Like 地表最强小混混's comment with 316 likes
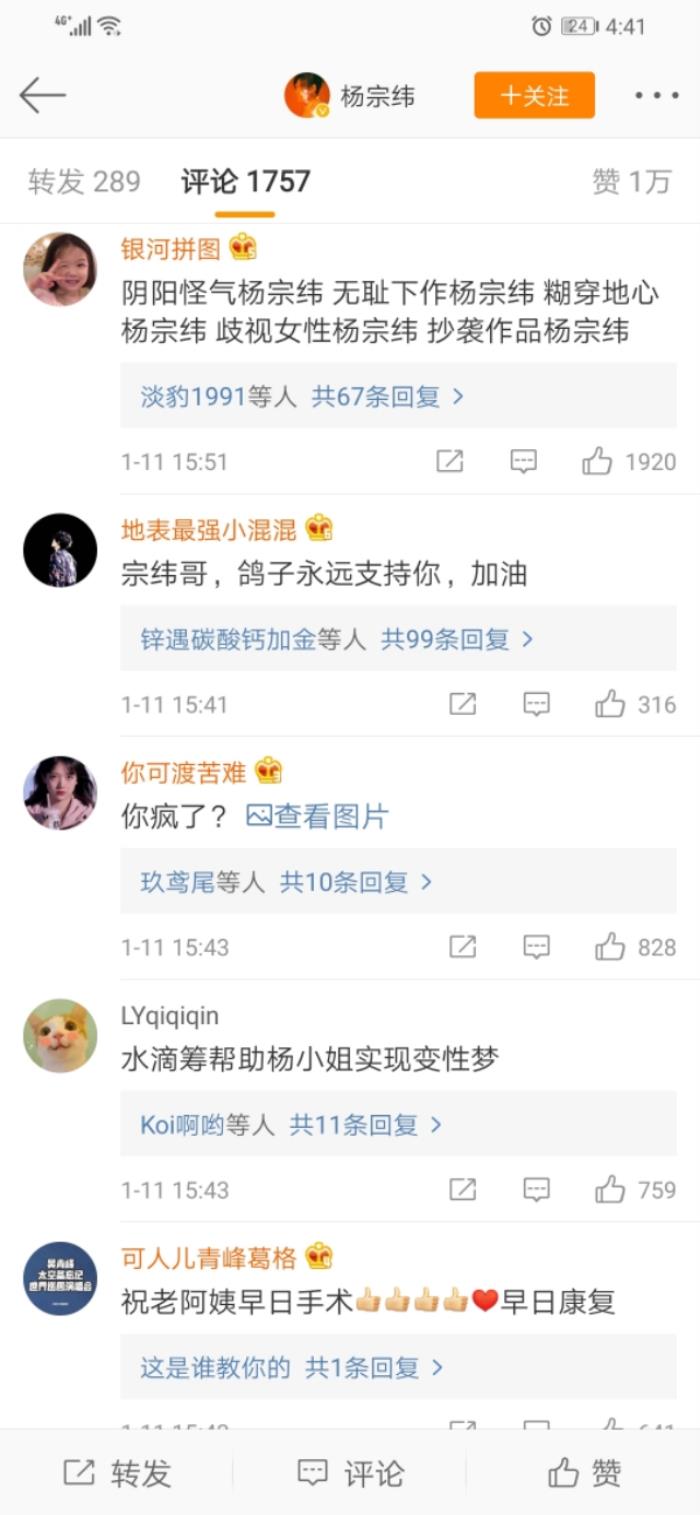The image size is (700, 1515). pos(610,704)
